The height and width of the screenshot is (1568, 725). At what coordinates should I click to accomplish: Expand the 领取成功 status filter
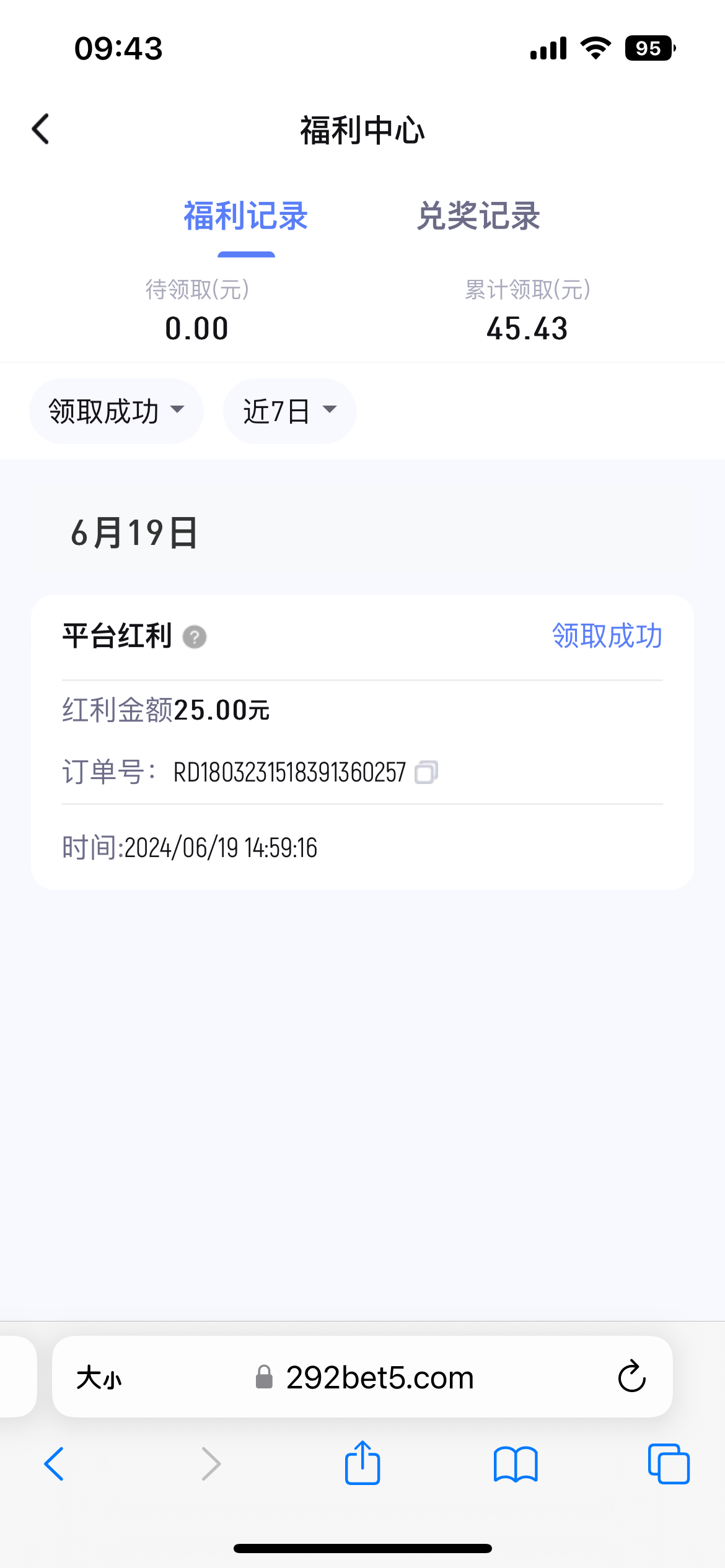point(116,411)
